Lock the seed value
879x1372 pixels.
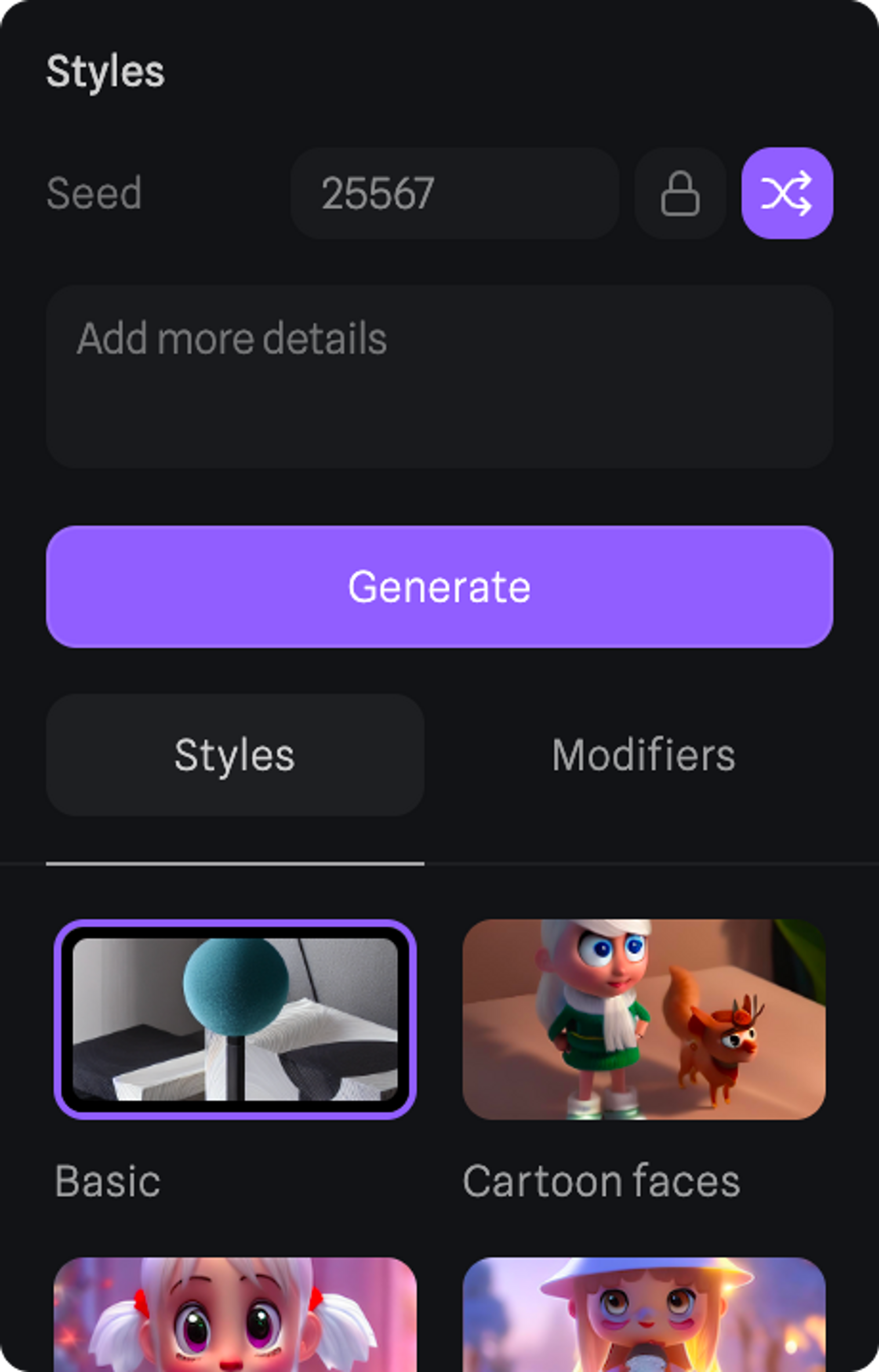[x=680, y=193]
